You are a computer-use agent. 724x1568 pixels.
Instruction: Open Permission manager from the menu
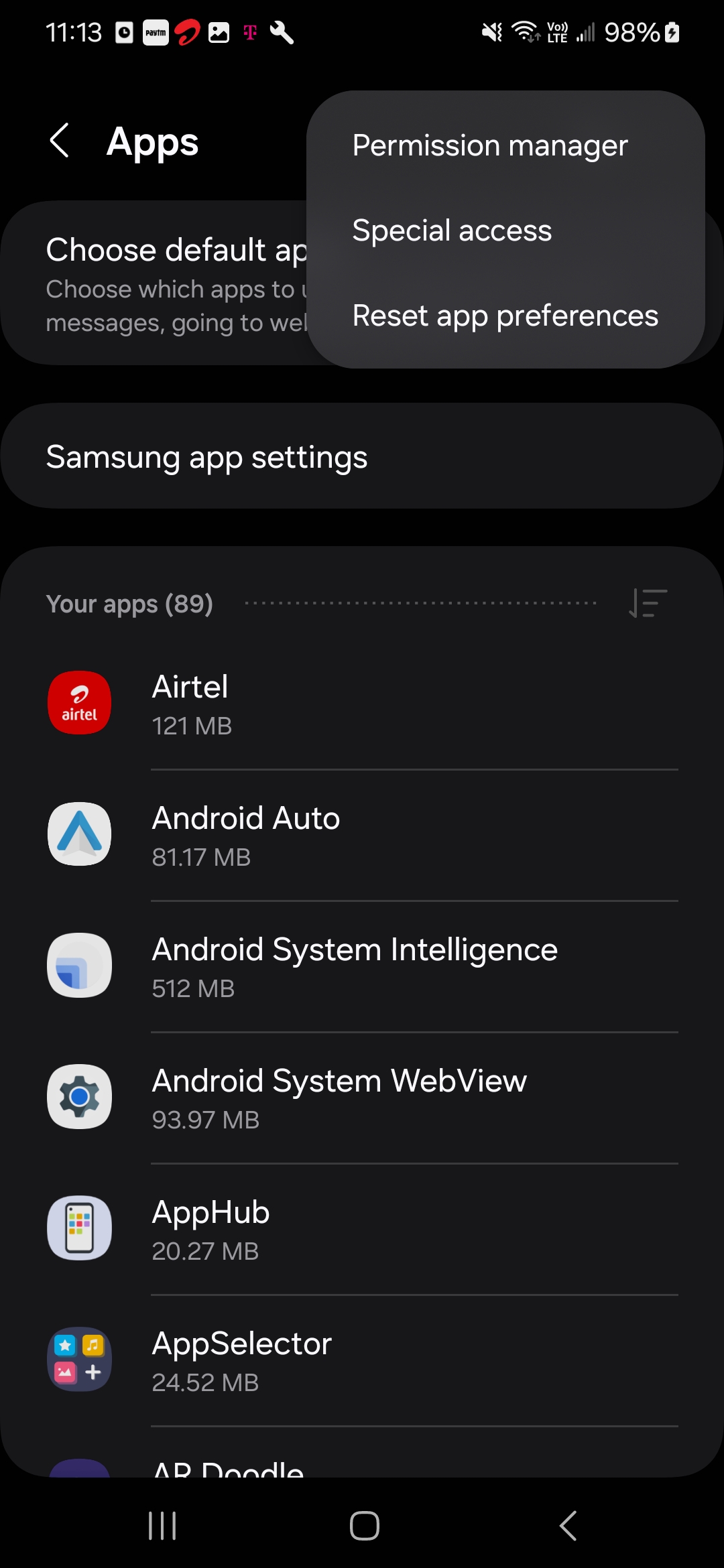505,145
